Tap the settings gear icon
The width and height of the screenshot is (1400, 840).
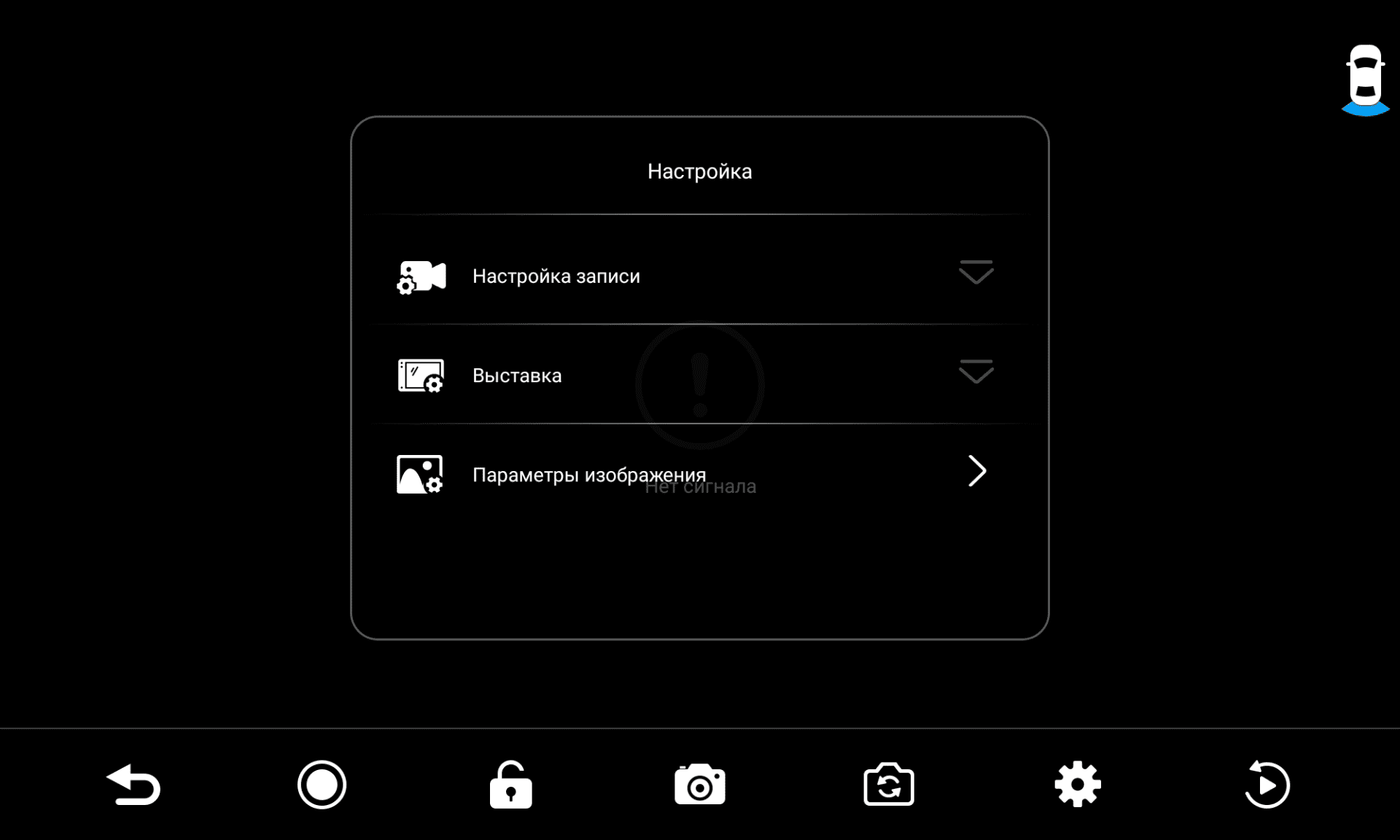coord(1077,785)
